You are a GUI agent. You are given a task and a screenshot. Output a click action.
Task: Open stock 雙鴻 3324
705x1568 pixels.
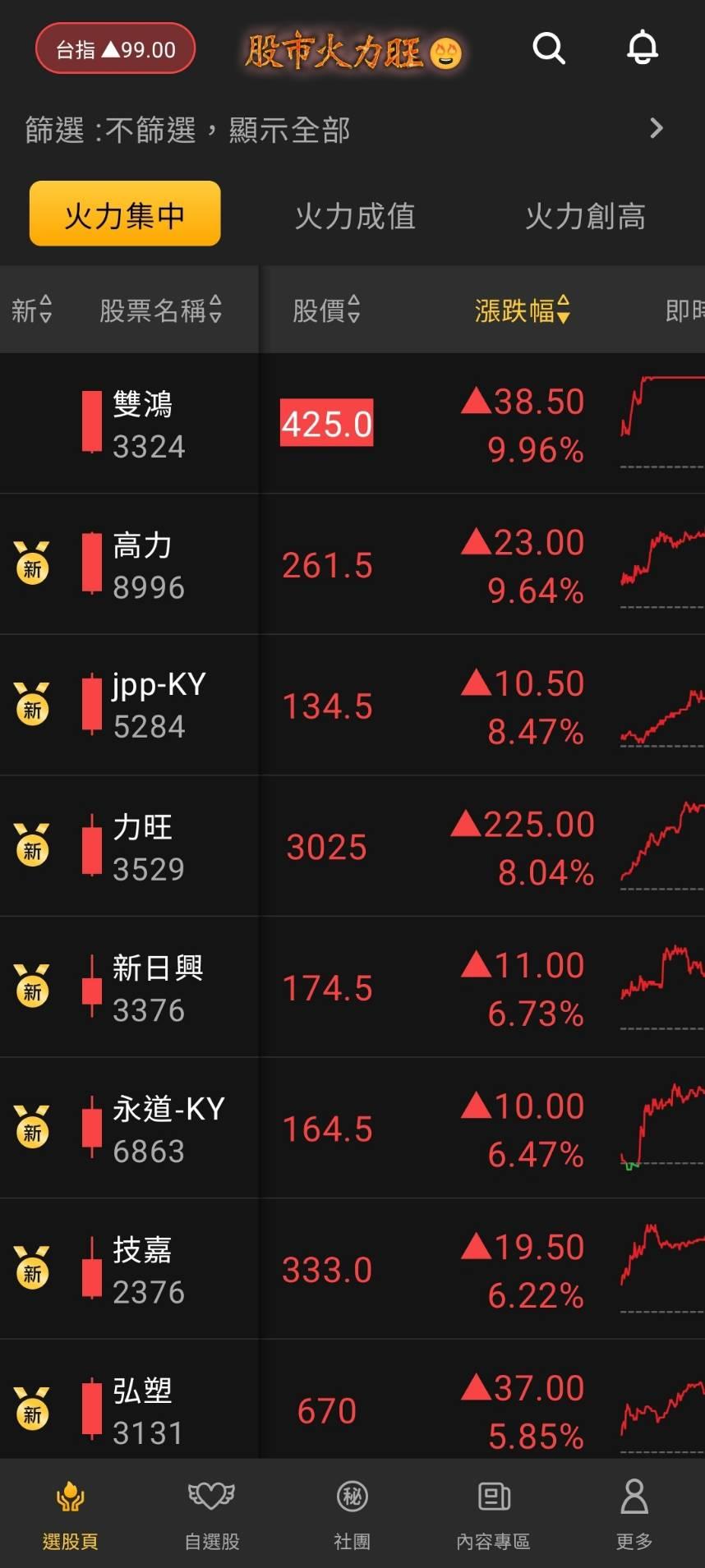352,424
